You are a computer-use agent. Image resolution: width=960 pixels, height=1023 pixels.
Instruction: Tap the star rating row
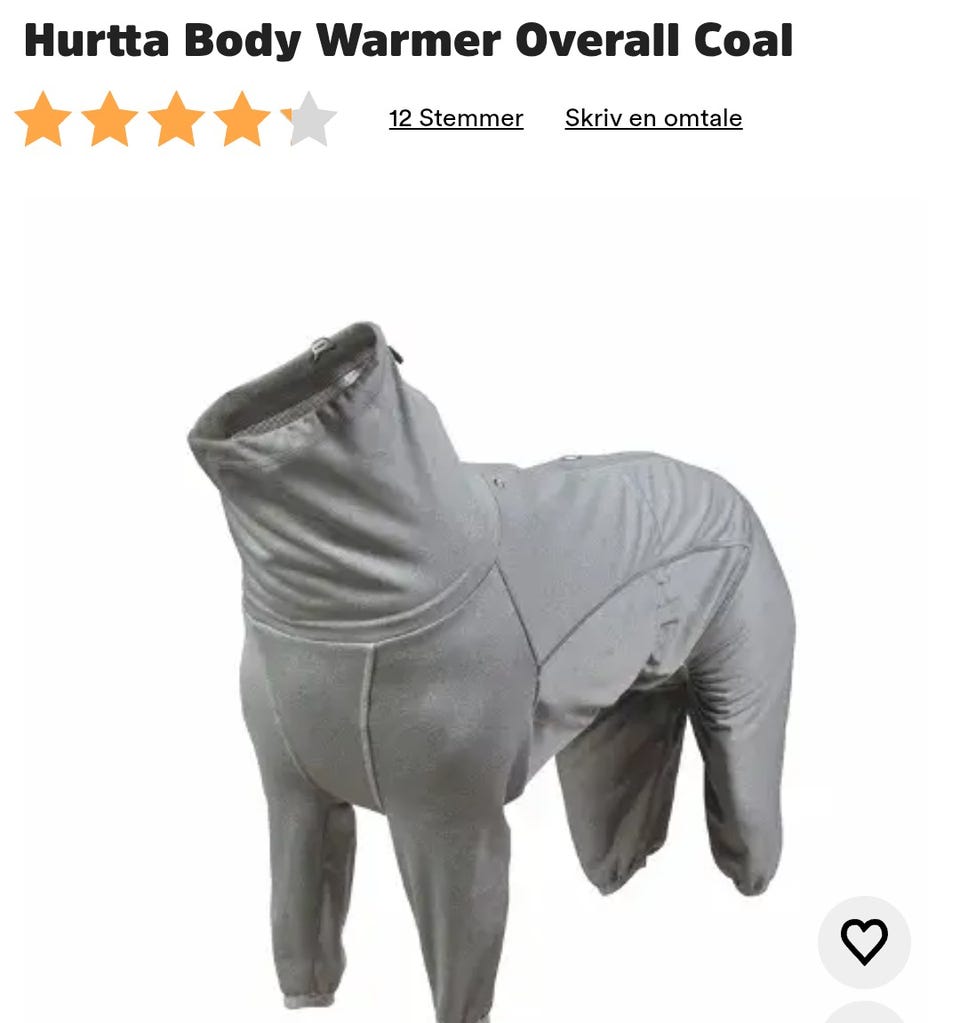pyautogui.click(x=176, y=119)
